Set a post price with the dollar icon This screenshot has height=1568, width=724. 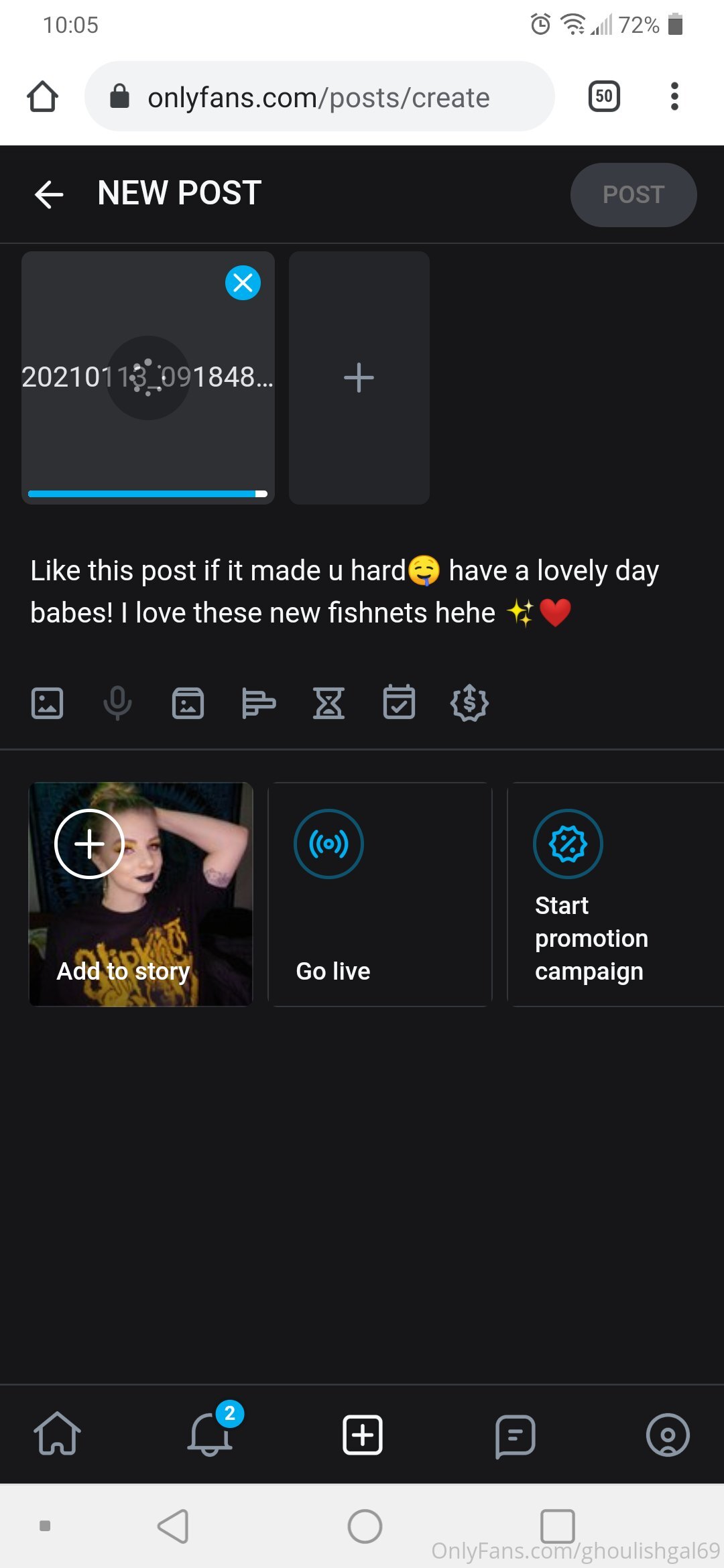point(469,703)
